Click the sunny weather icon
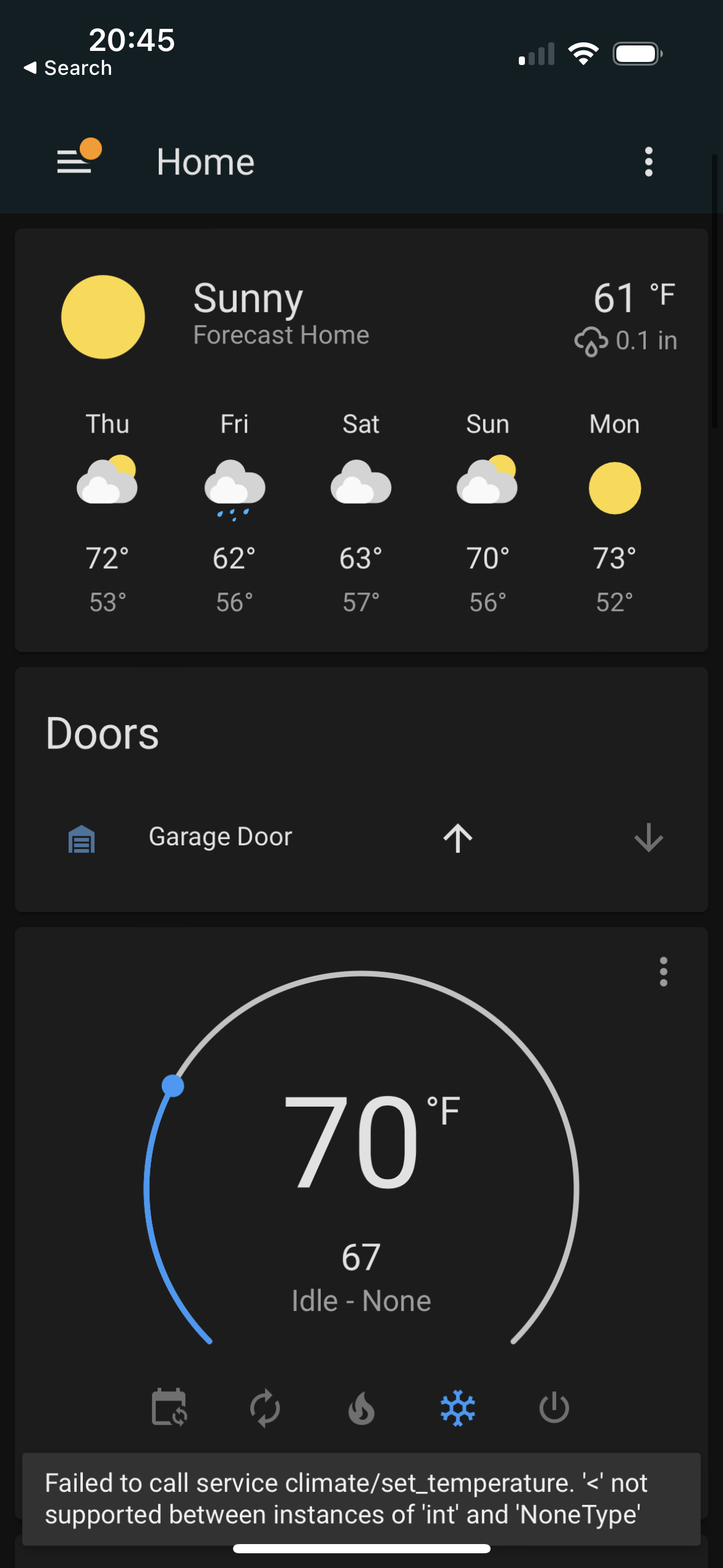 pos(103,318)
